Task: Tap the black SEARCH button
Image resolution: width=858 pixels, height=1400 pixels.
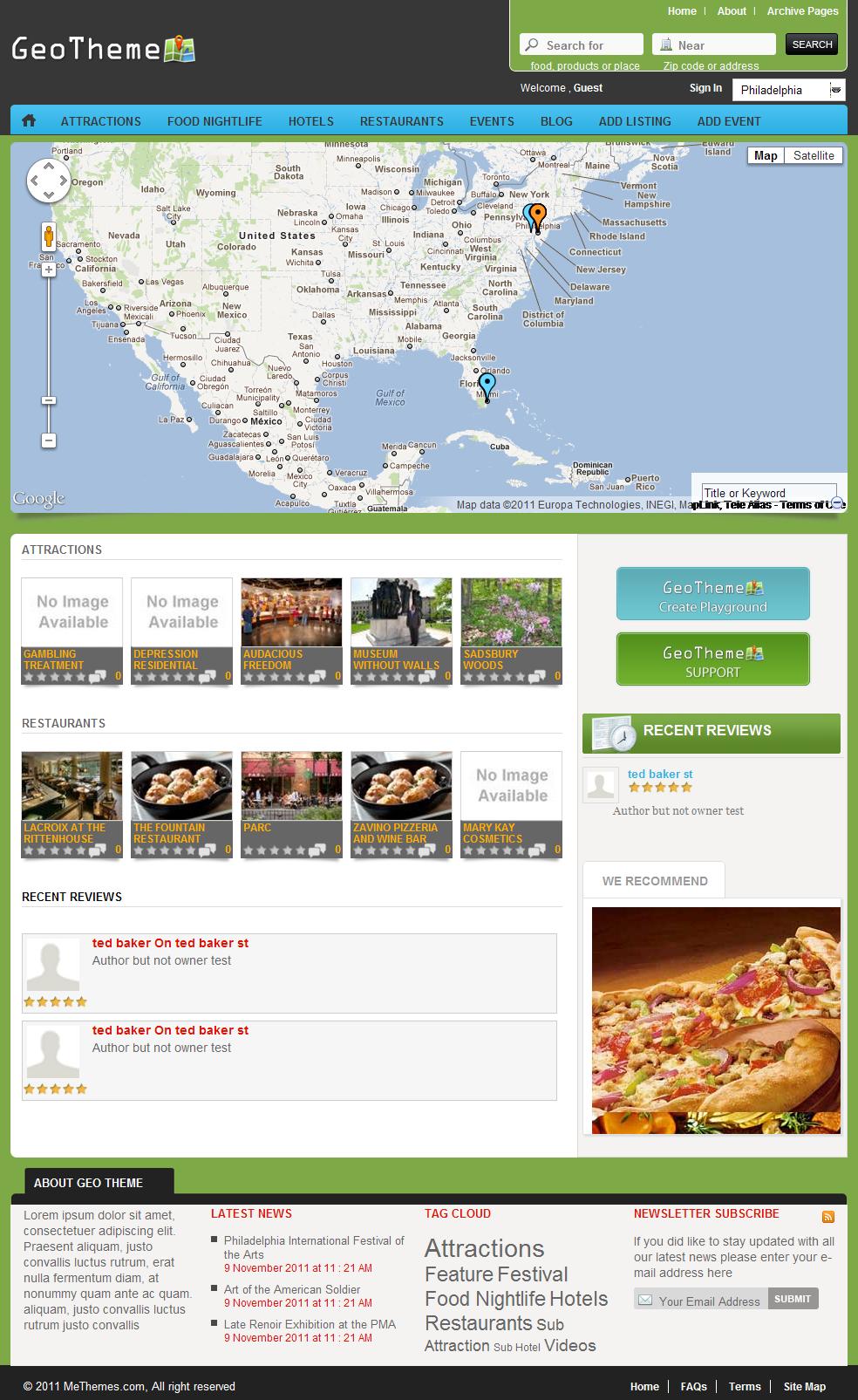Action: click(x=812, y=44)
